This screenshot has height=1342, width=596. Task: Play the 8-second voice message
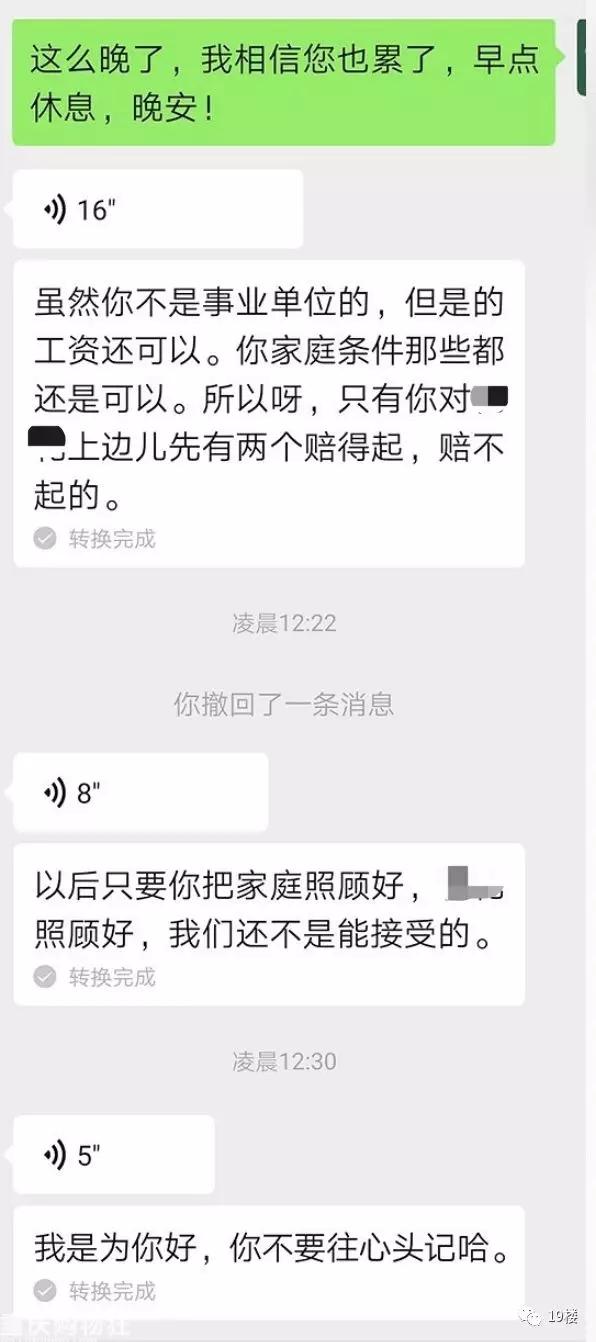(140, 792)
